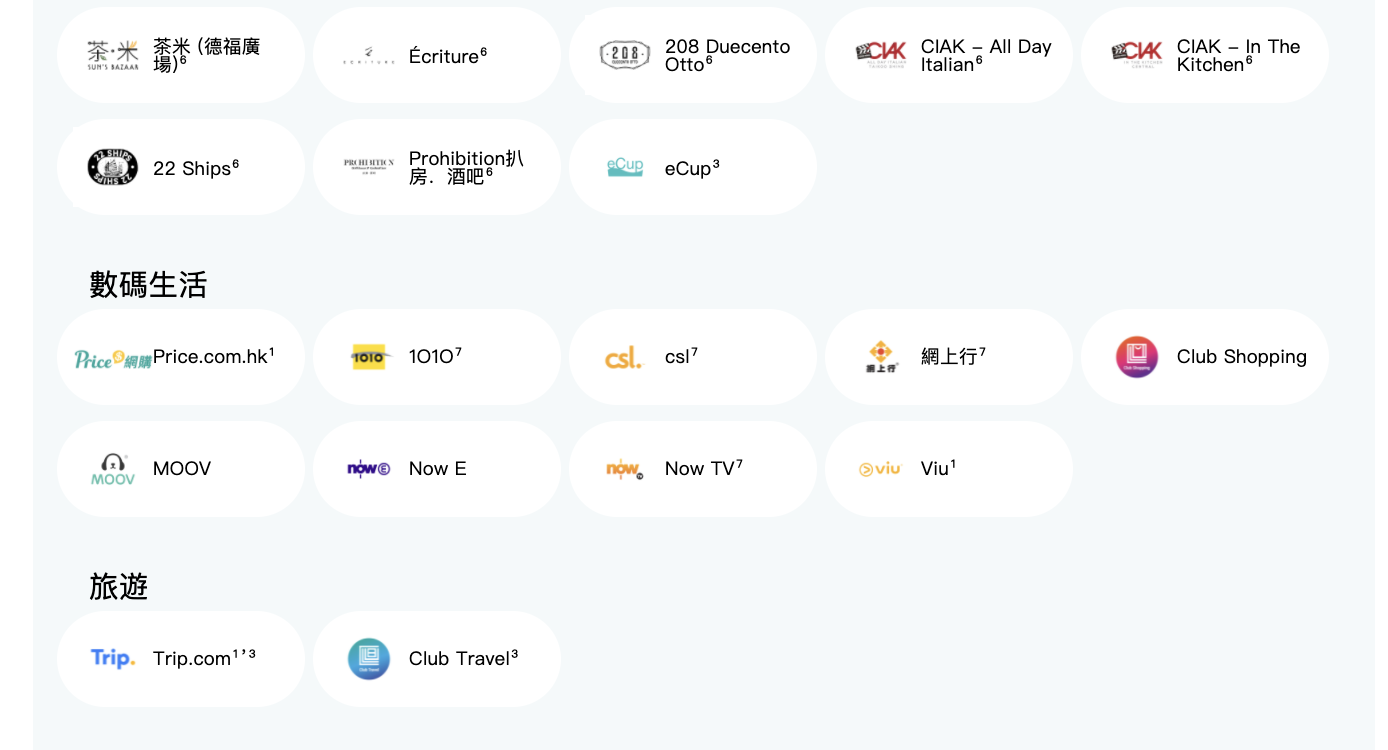The width and height of the screenshot is (1388, 750).
Task: Open CIAK – In The Kitchen
Action: (x=1205, y=56)
